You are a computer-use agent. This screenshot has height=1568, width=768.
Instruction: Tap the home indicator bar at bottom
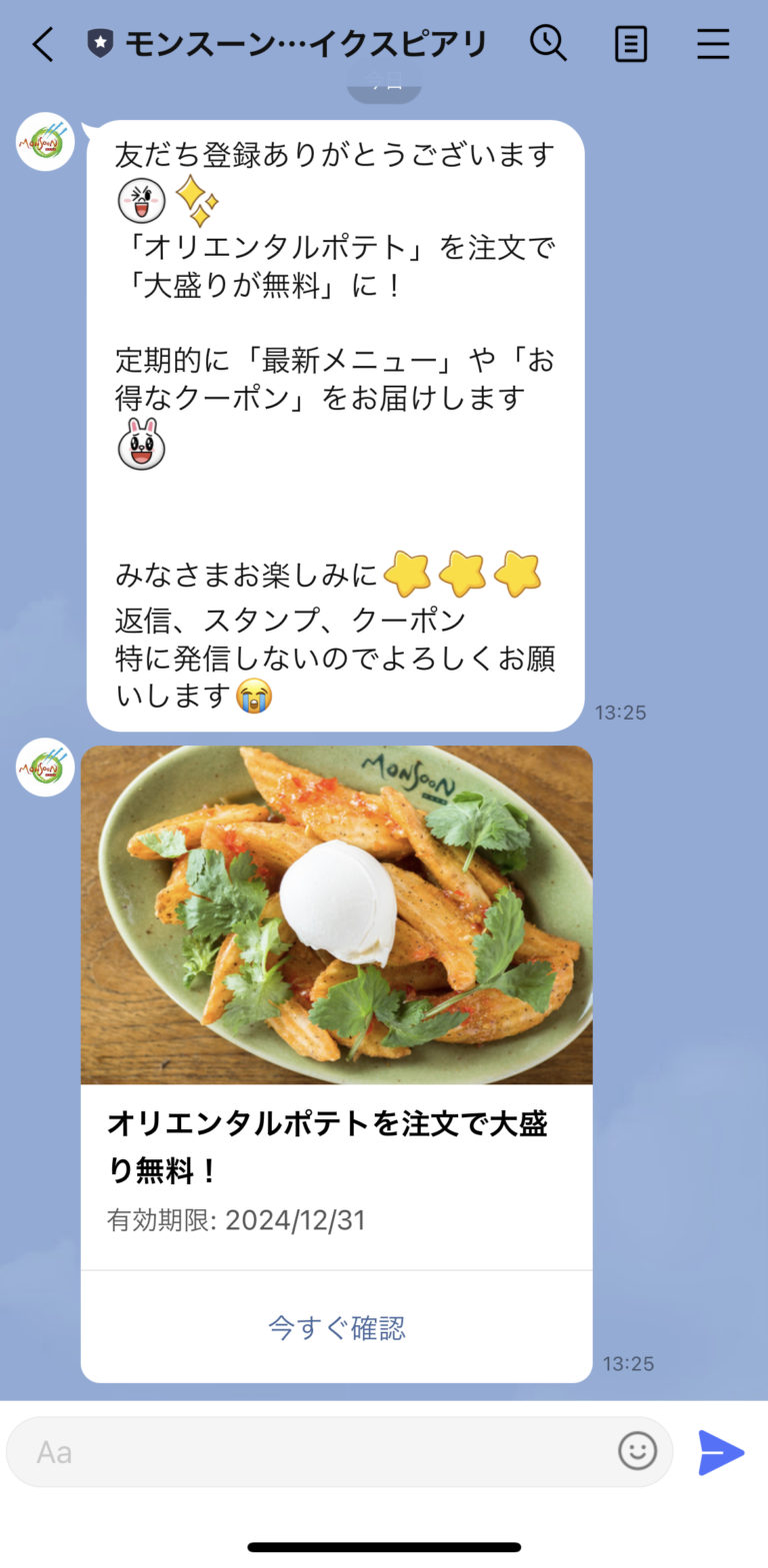[x=384, y=1546]
